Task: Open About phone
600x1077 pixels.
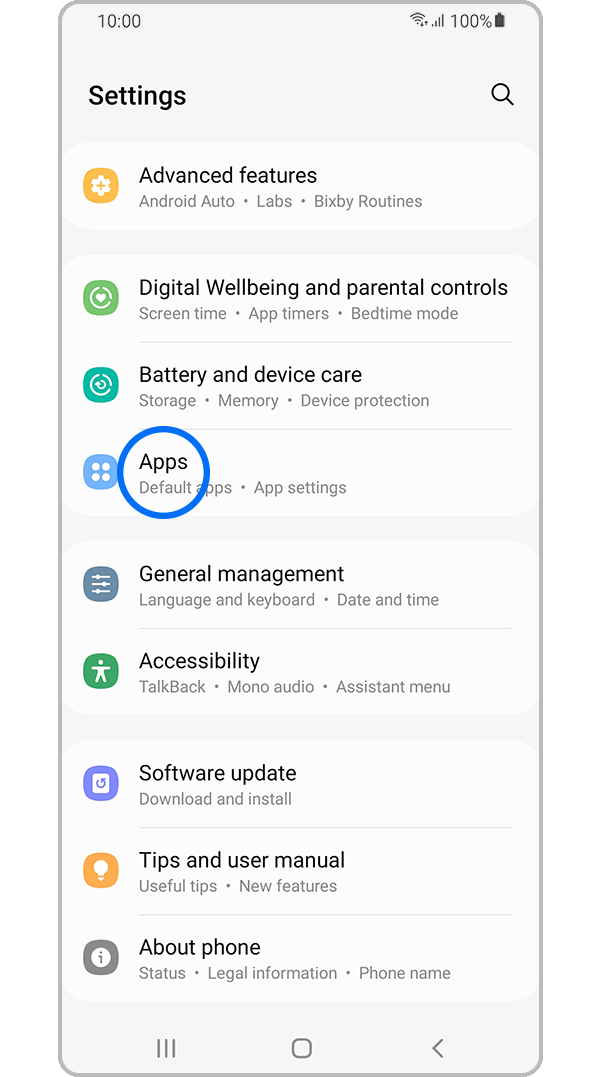Action: (300, 958)
